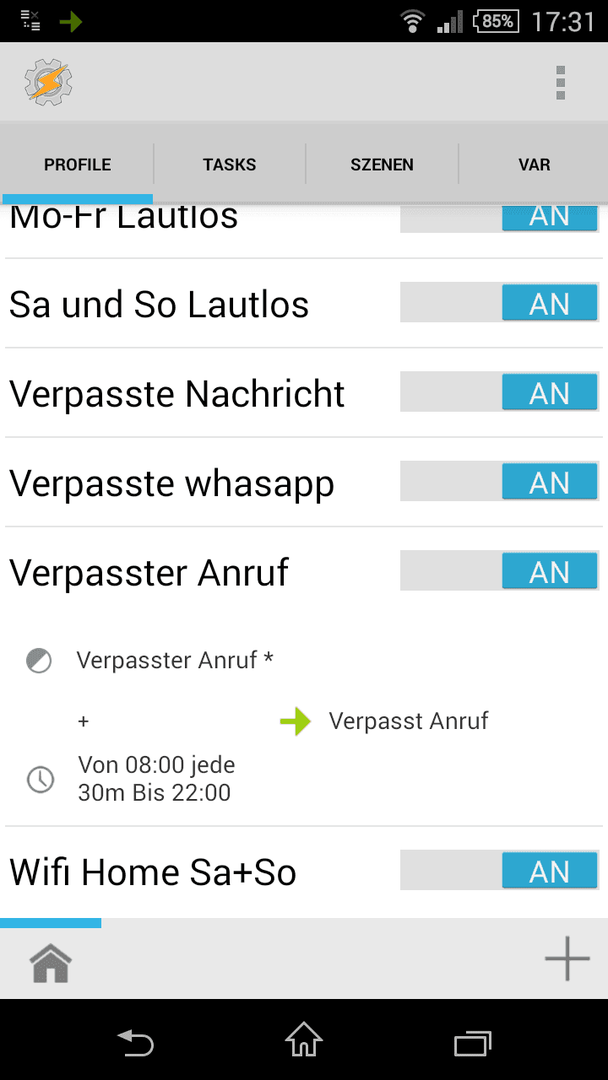Open the Verpasster Anruf * context
The image size is (608, 1080).
175,661
